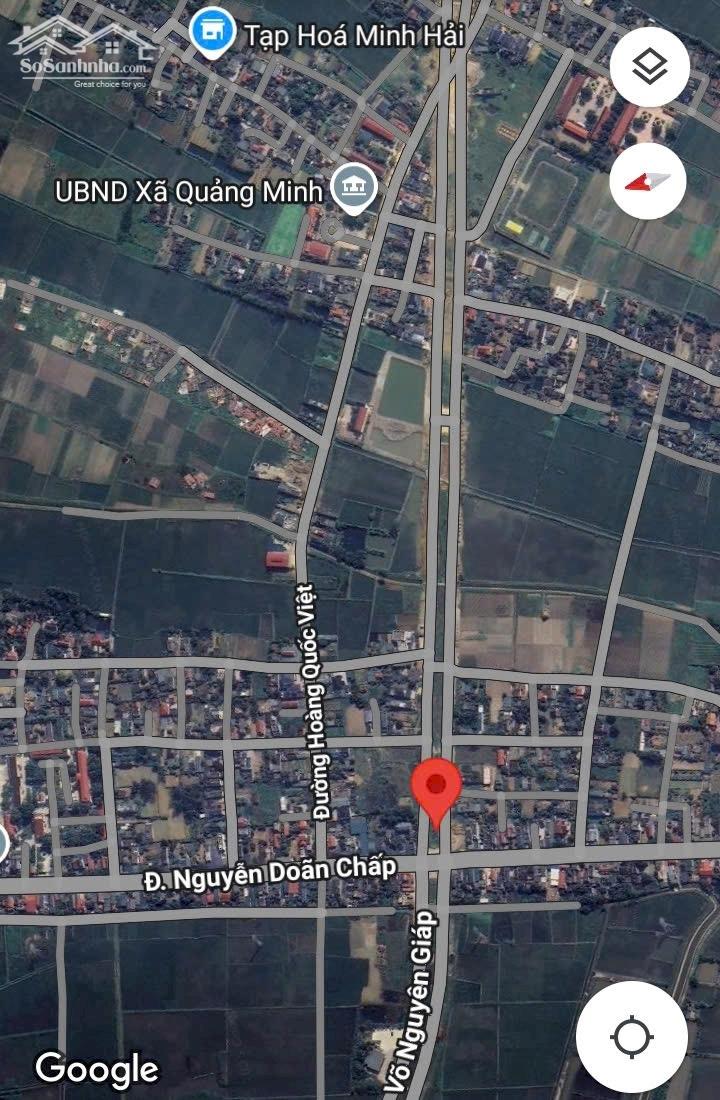720x1100 pixels.
Task: Click the blue store icon for Tạp Hoá Minh Hải
Action: [213, 31]
